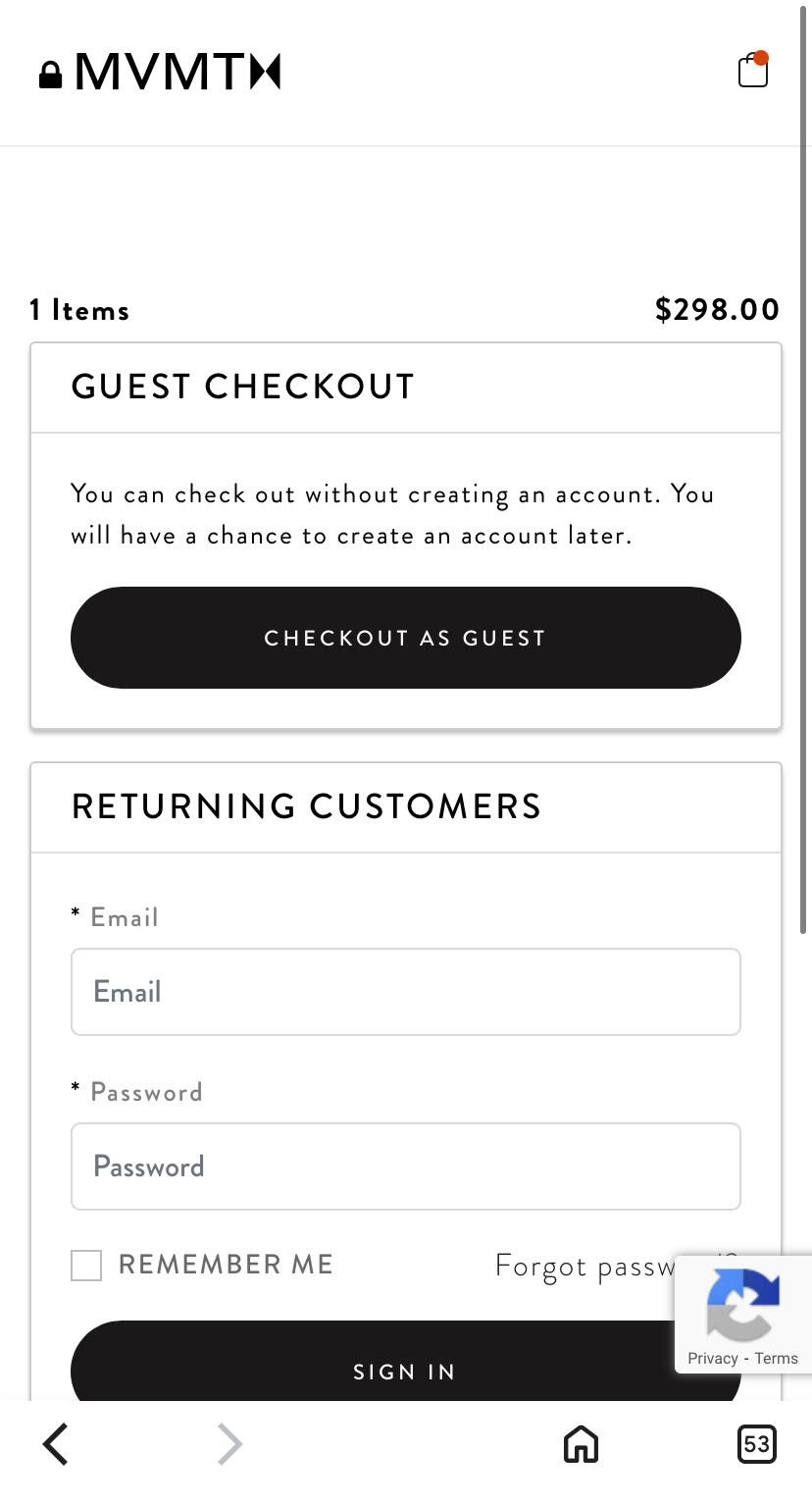This screenshot has height=1503, width=812.
Task: Tap the Checkout as Guest button
Action: [x=406, y=638]
